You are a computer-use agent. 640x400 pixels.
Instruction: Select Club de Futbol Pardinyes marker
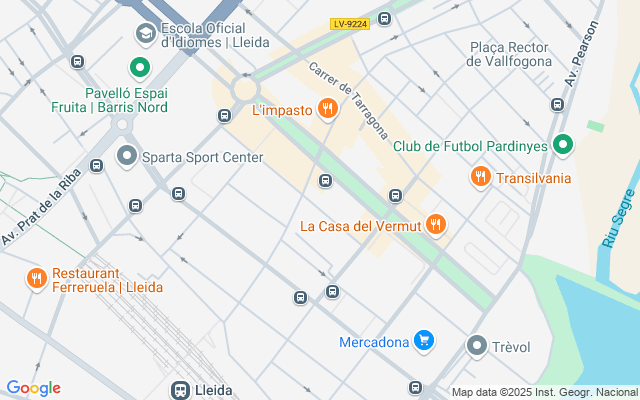563,145
